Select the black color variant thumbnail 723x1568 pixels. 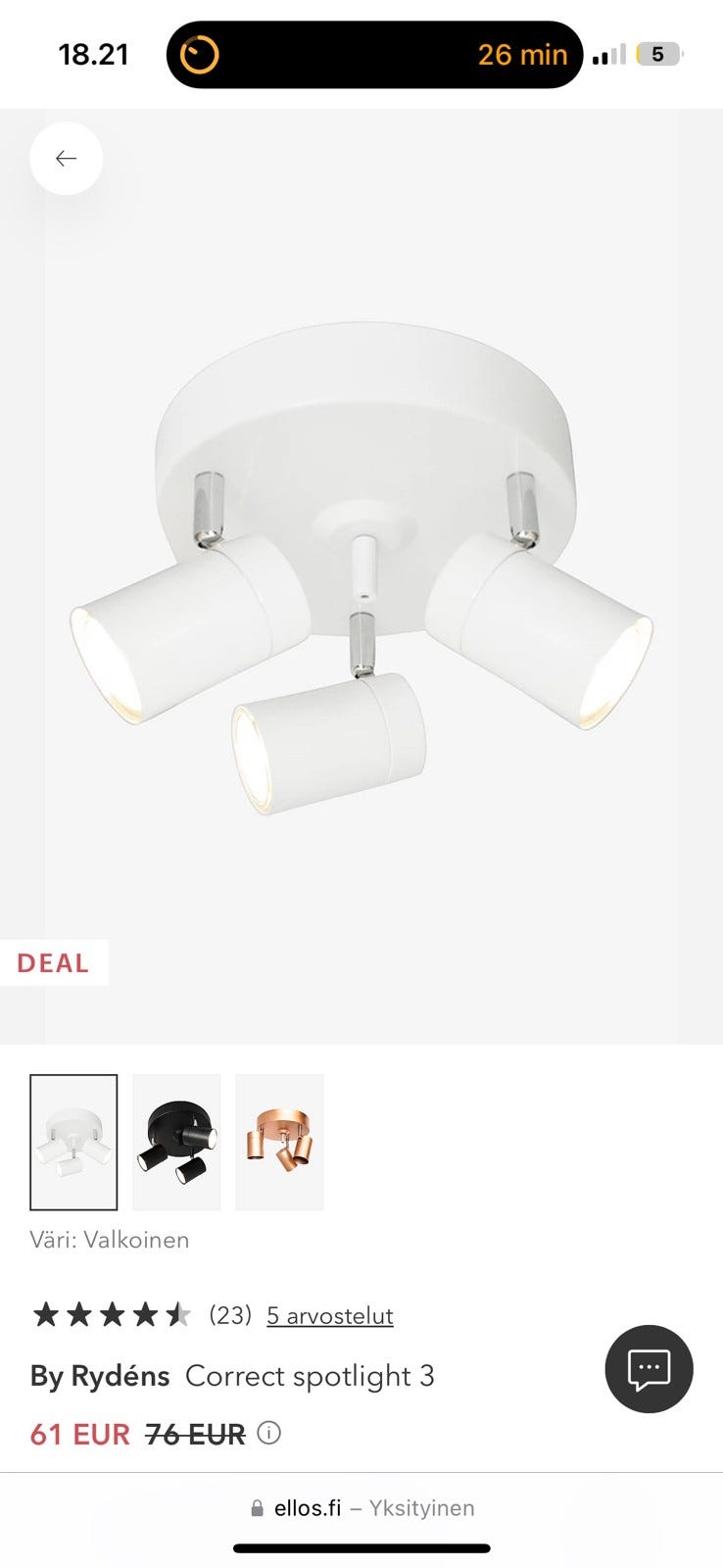pos(176,1142)
